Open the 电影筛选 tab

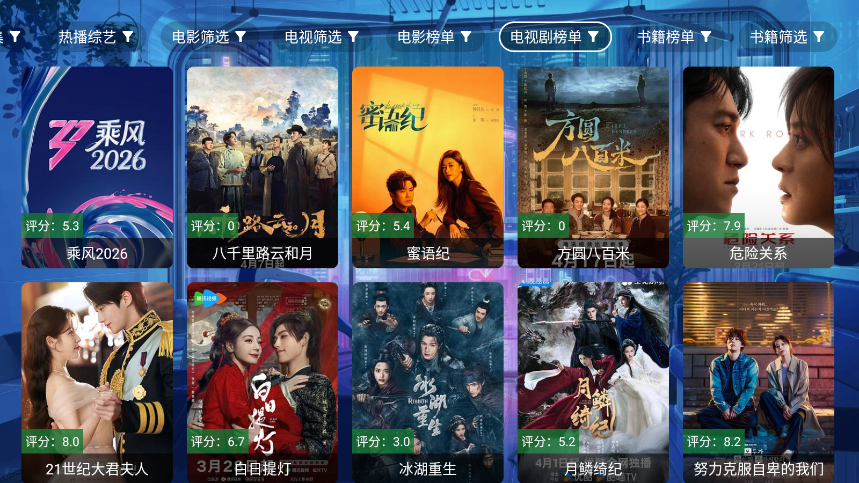click(209, 37)
